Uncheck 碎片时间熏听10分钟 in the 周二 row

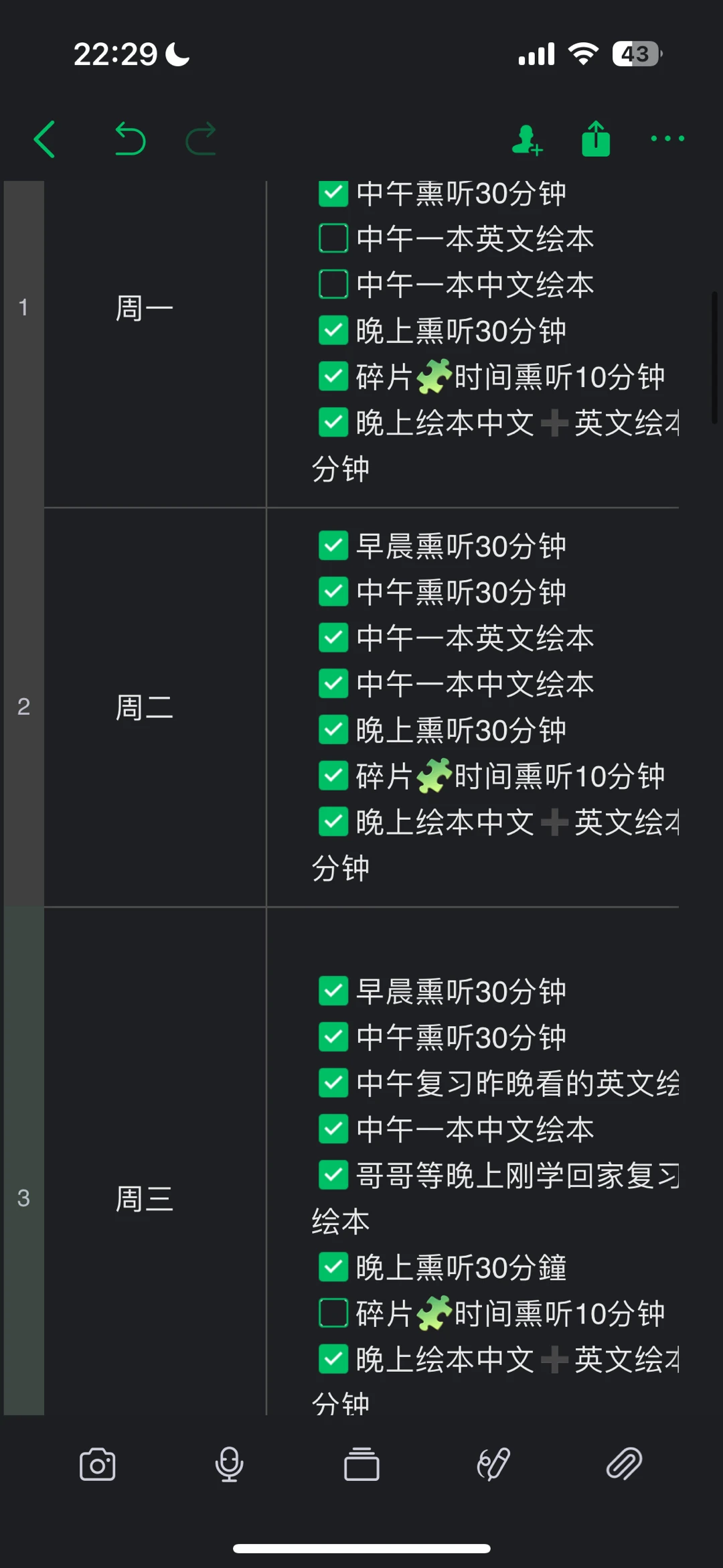pos(333,776)
